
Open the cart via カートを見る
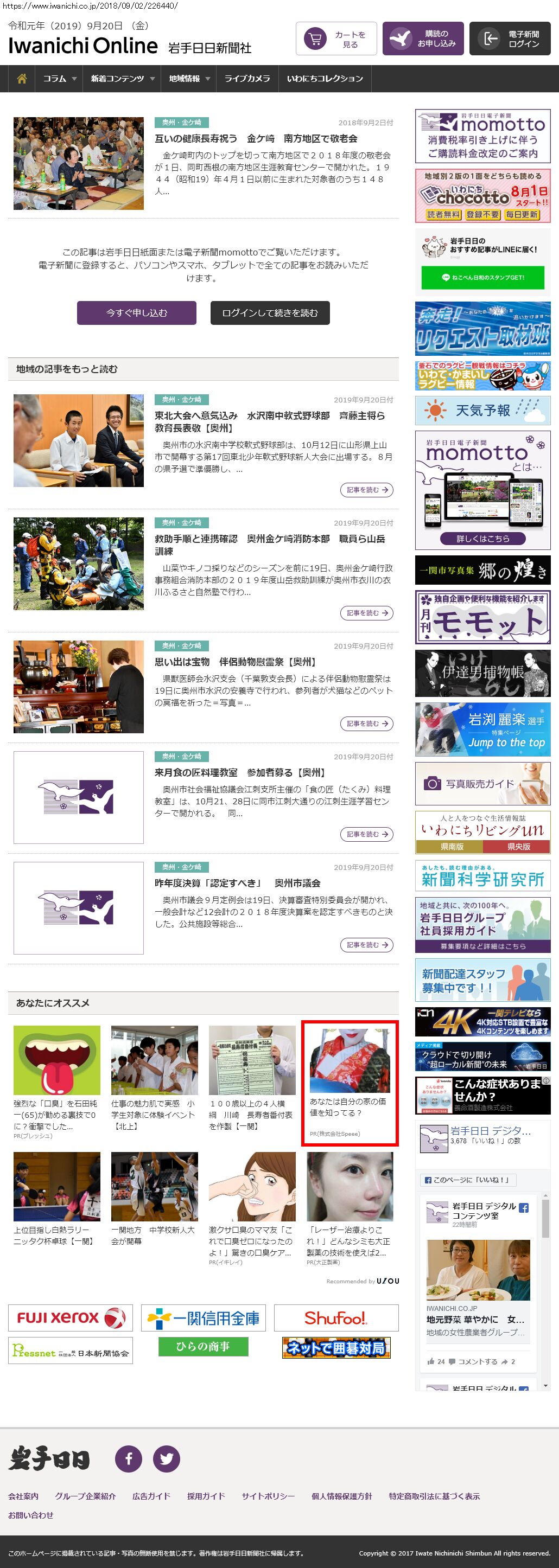(x=335, y=39)
